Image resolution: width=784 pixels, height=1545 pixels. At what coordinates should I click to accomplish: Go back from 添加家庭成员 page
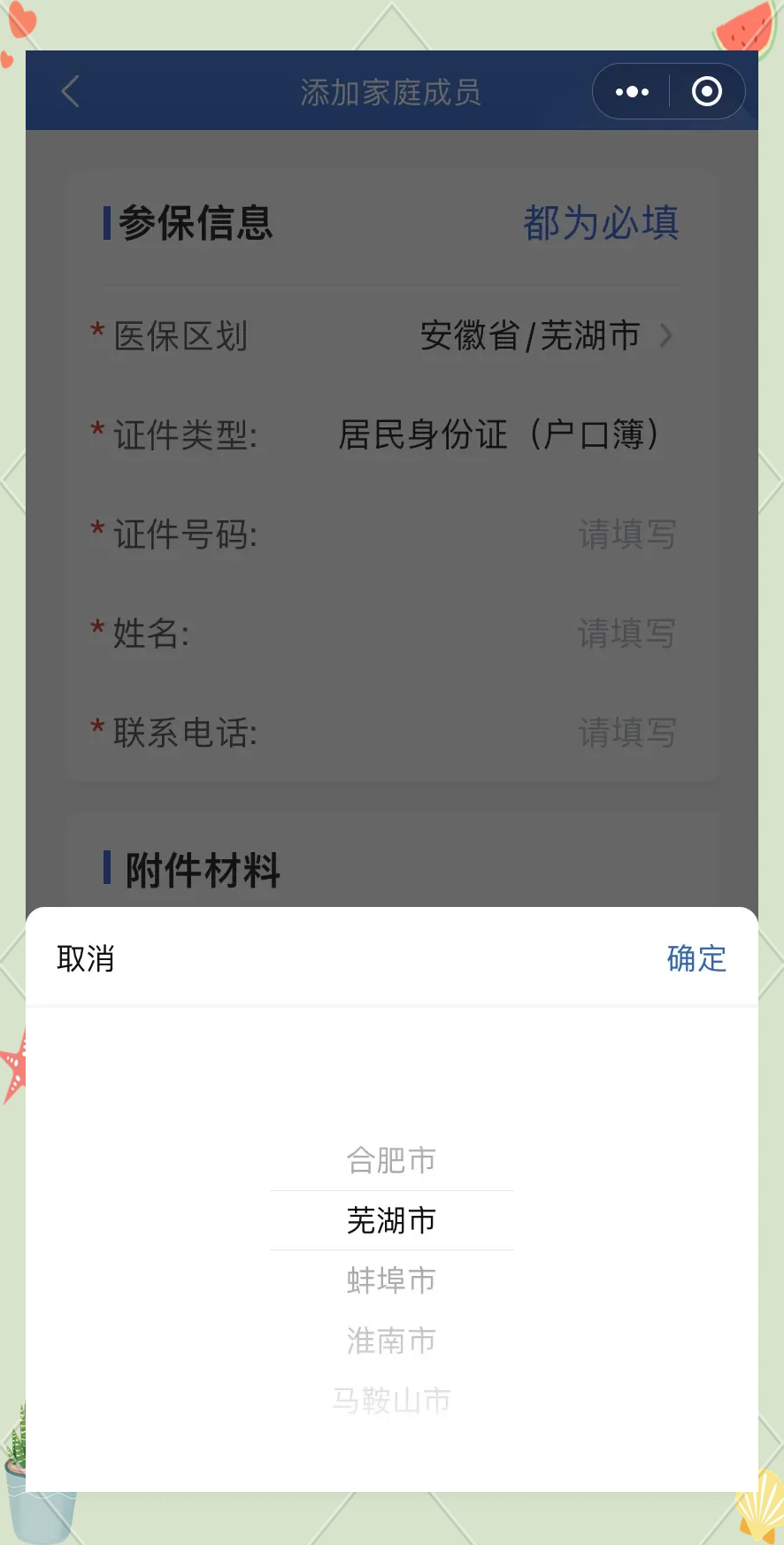(x=71, y=91)
